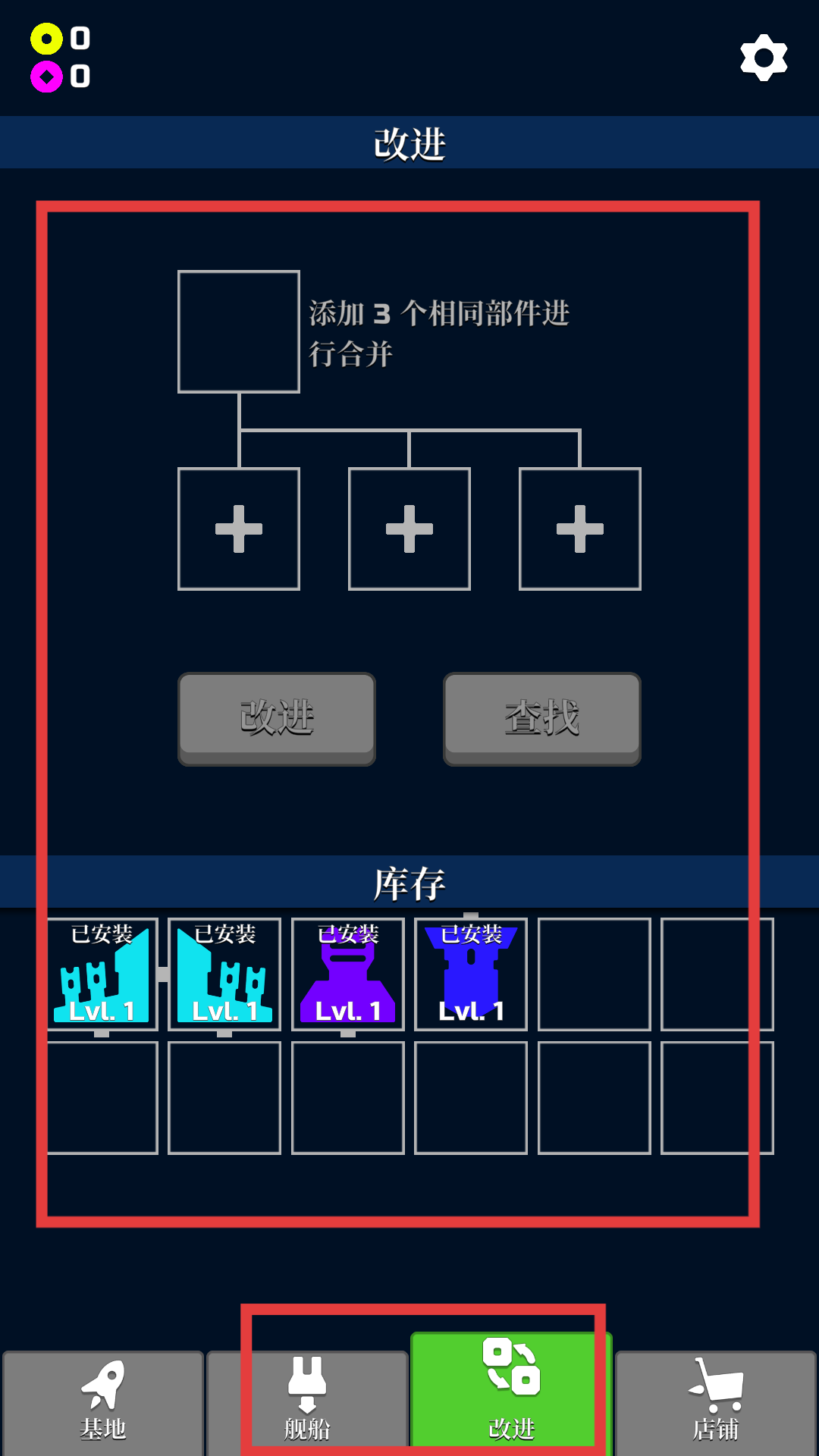Tap the 查找 find button

click(542, 717)
